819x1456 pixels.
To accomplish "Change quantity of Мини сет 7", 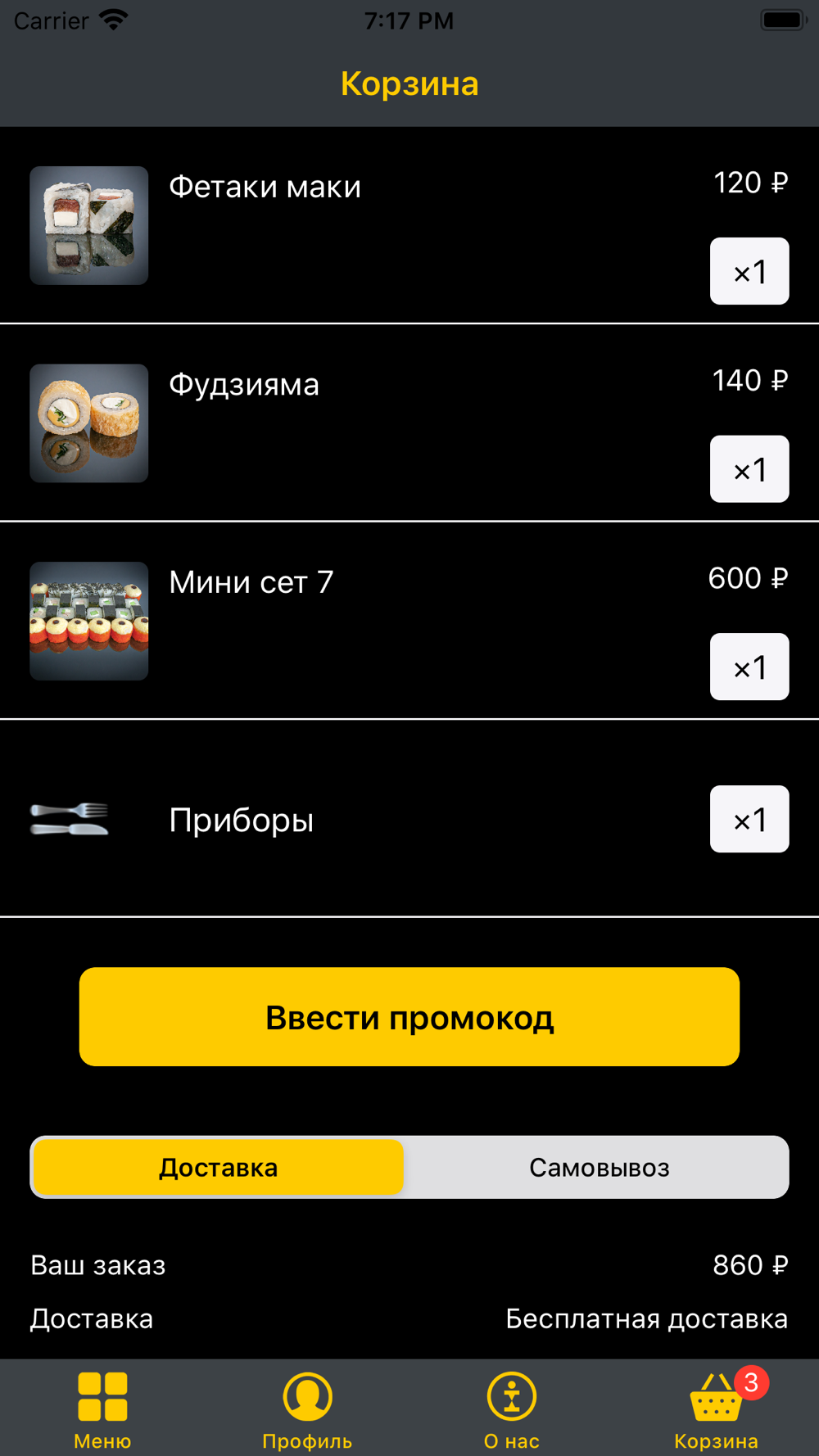I will coord(749,667).
